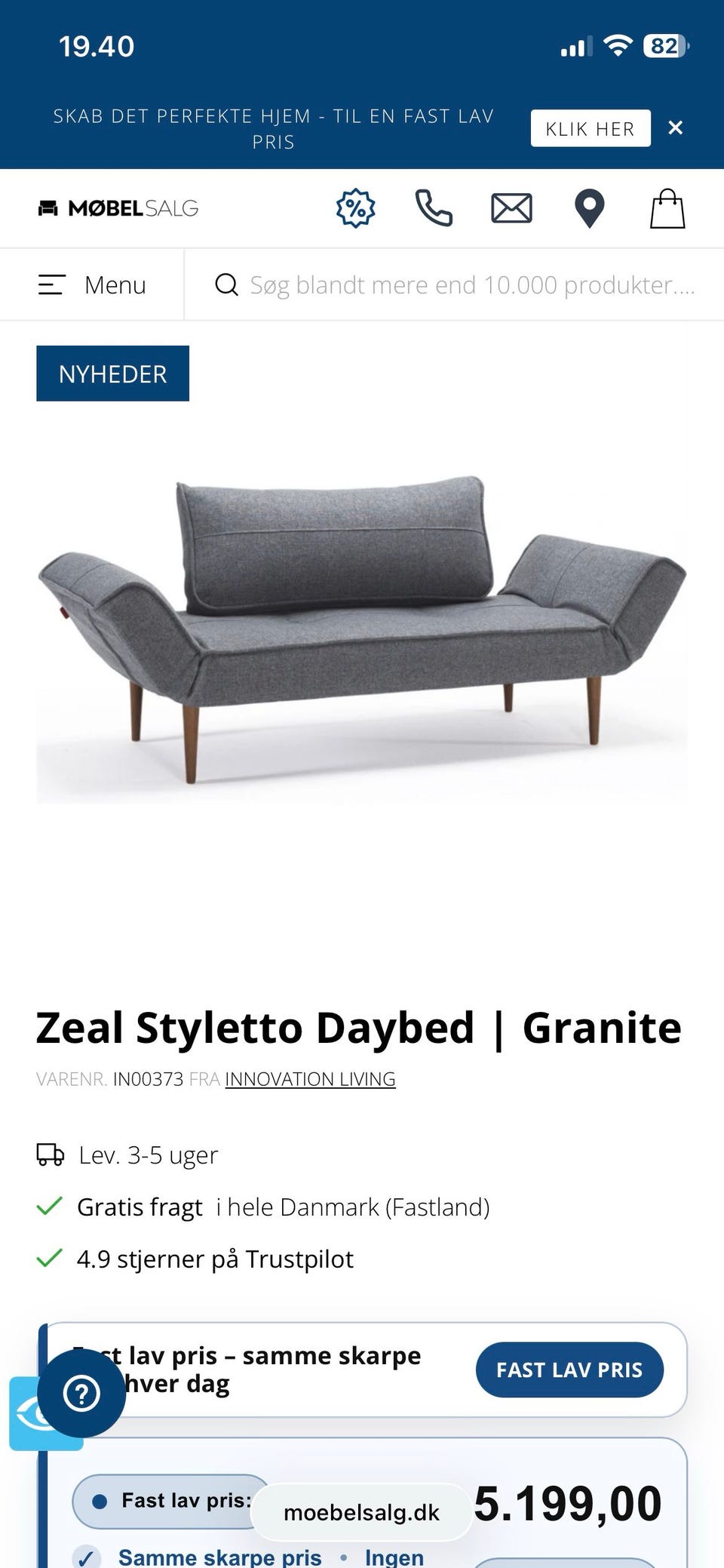Image resolution: width=724 pixels, height=1568 pixels.
Task: Select the NYHEDER badge
Action: point(112,373)
